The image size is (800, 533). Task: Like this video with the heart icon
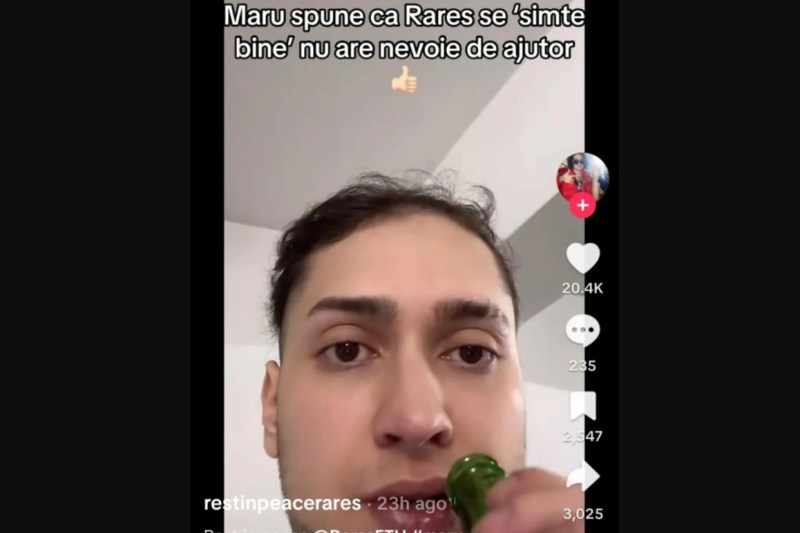583,258
